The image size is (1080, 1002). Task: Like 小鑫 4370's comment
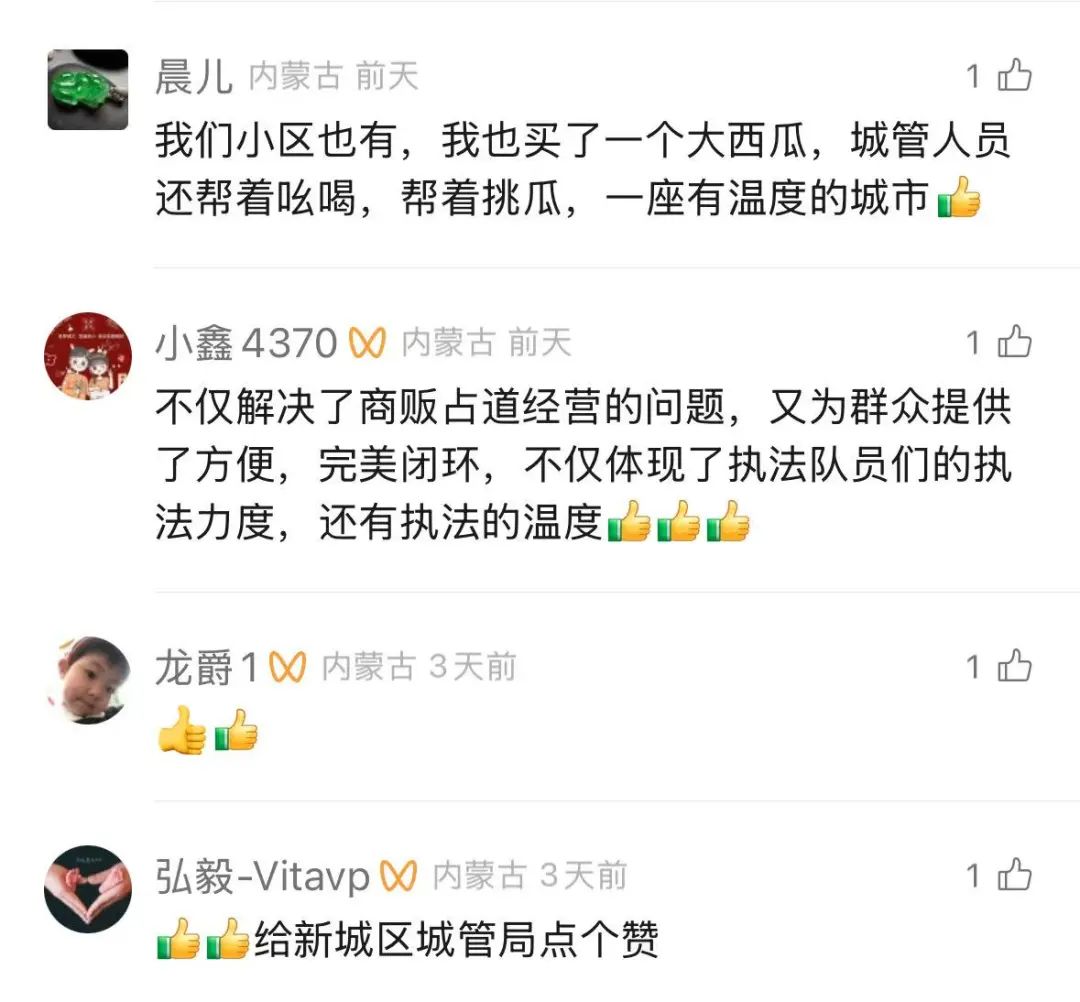(x=1014, y=343)
